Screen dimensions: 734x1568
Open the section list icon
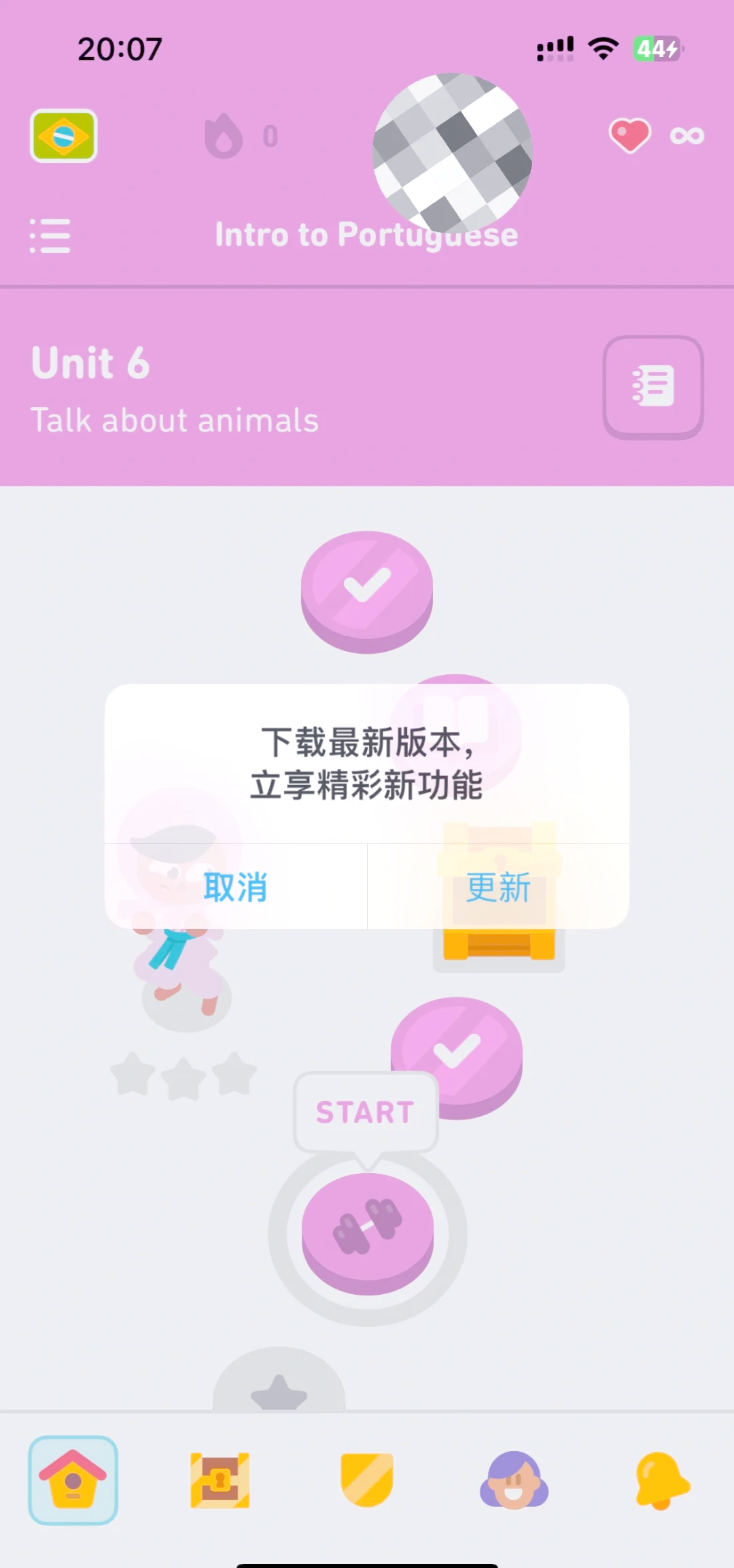point(50,235)
